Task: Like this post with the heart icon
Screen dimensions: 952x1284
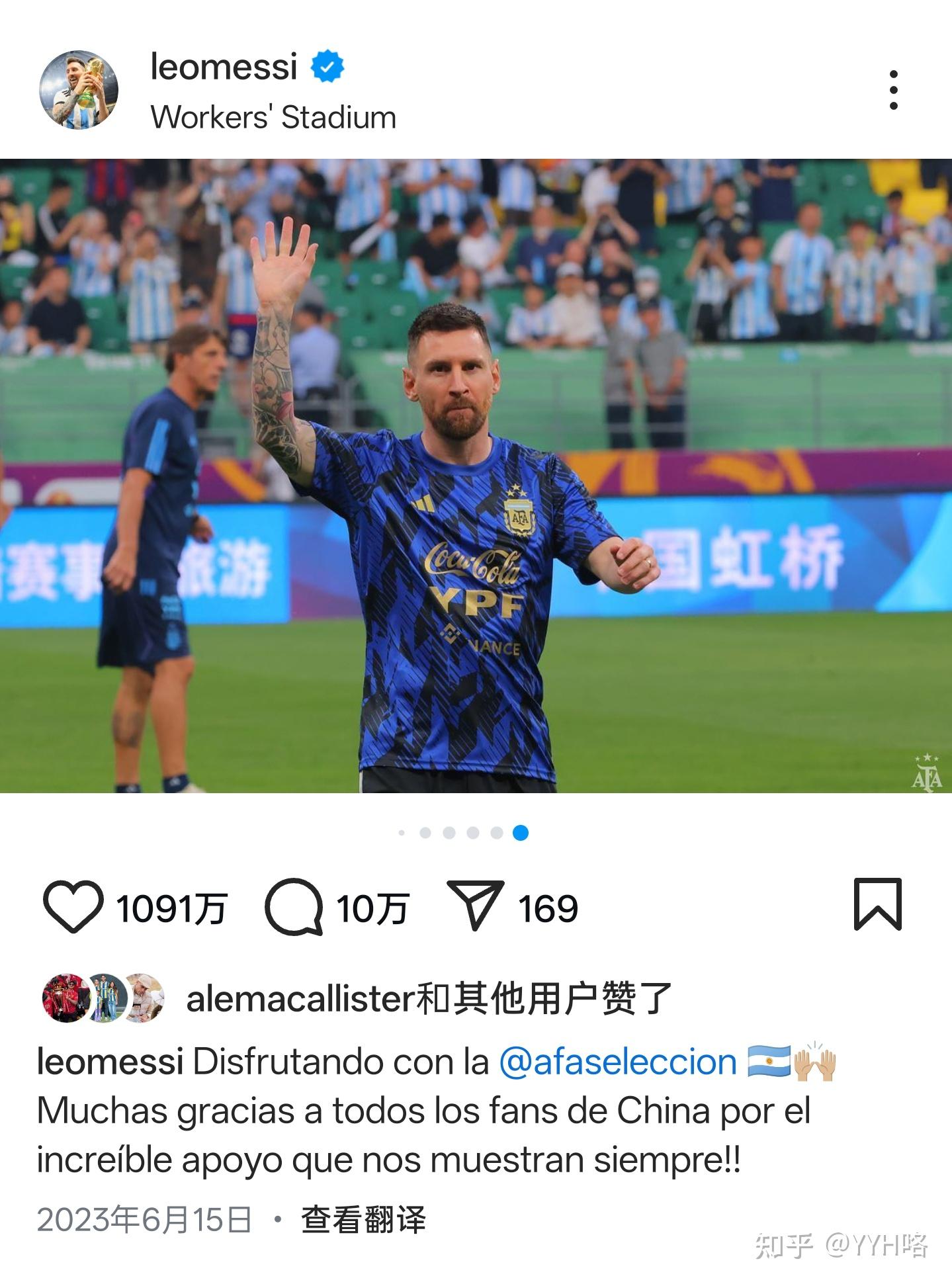Action: tap(73, 906)
